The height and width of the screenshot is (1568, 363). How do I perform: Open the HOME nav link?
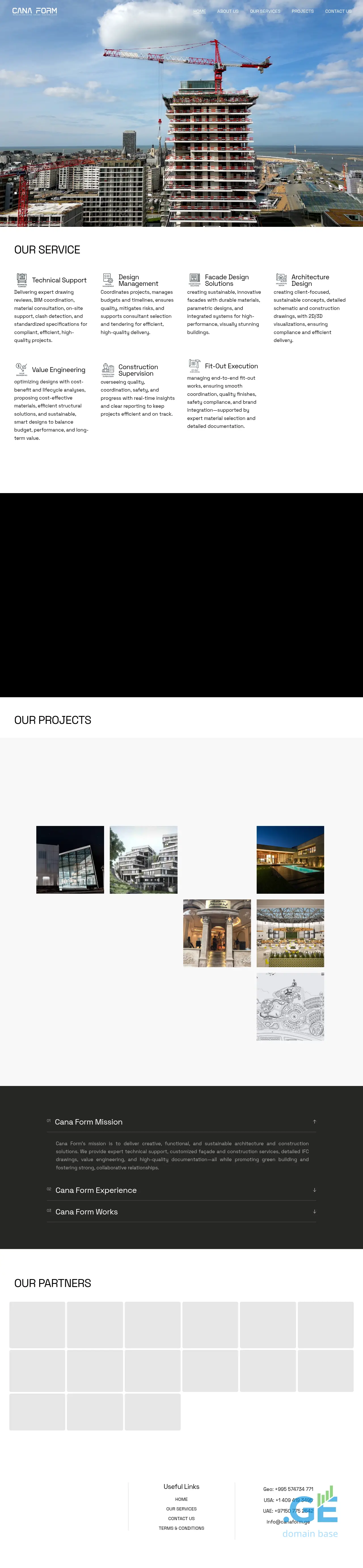pyautogui.click(x=199, y=12)
